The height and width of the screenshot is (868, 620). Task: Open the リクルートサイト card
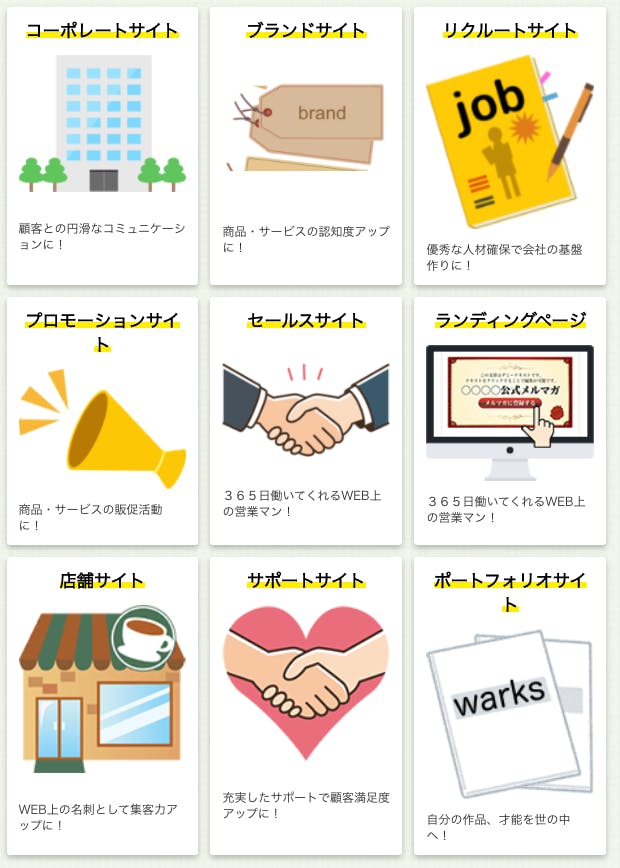510,146
